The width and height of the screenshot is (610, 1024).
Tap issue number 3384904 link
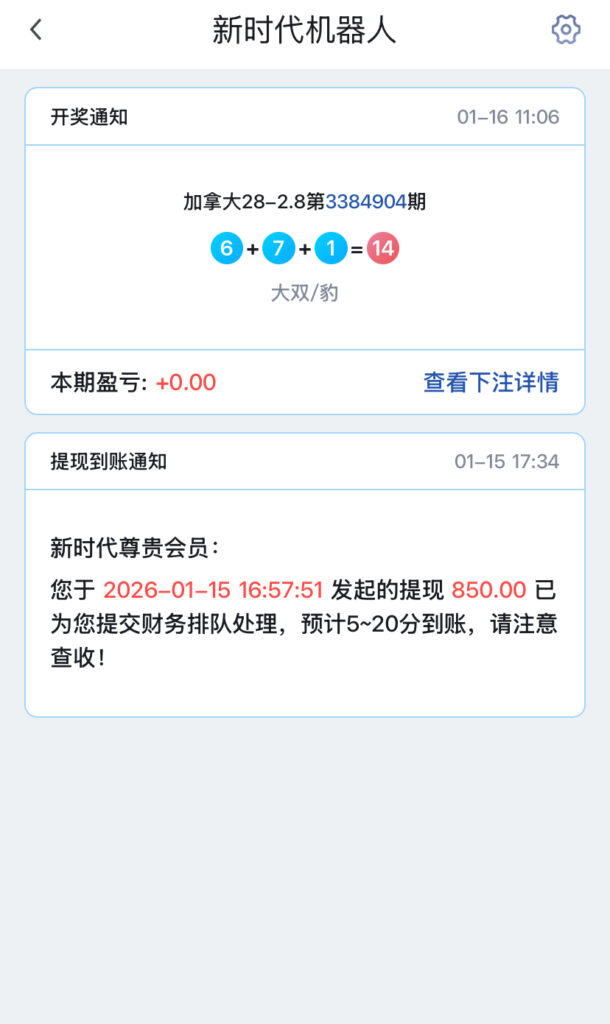[365, 202]
